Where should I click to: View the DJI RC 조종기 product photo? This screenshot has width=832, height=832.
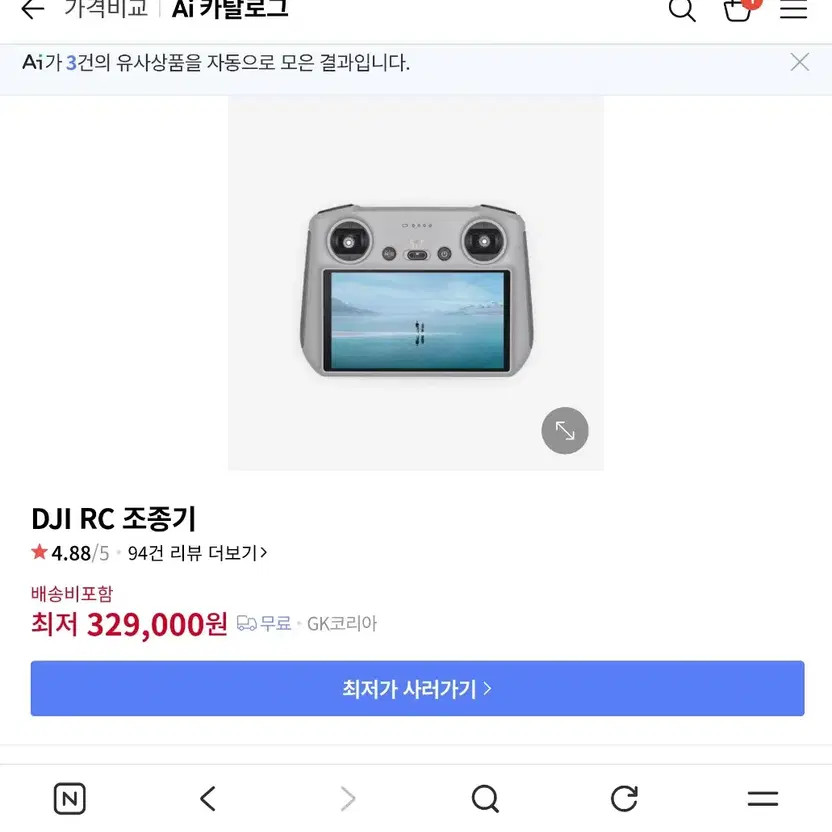tap(416, 290)
